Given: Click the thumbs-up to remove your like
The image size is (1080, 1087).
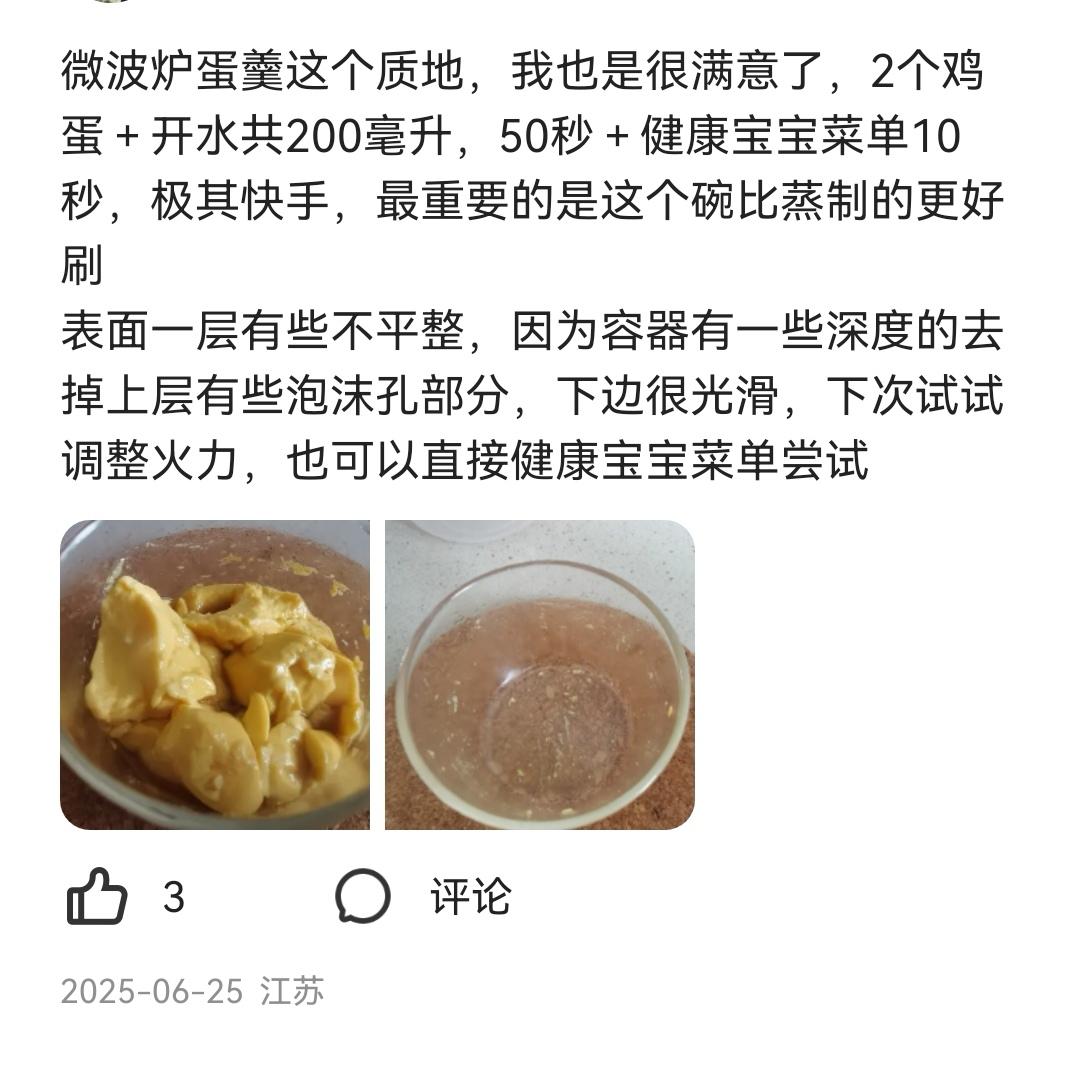Looking at the screenshot, I should [x=95, y=898].
